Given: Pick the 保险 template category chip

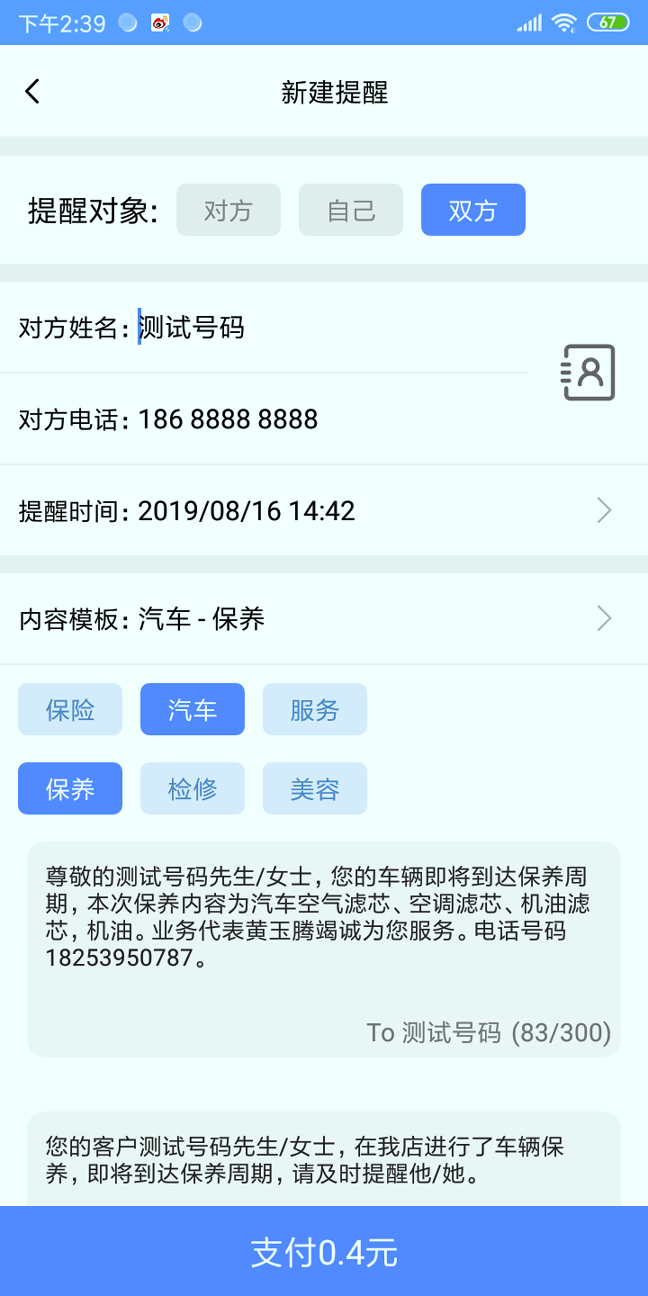Looking at the screenshot, I should pos(70,710).
